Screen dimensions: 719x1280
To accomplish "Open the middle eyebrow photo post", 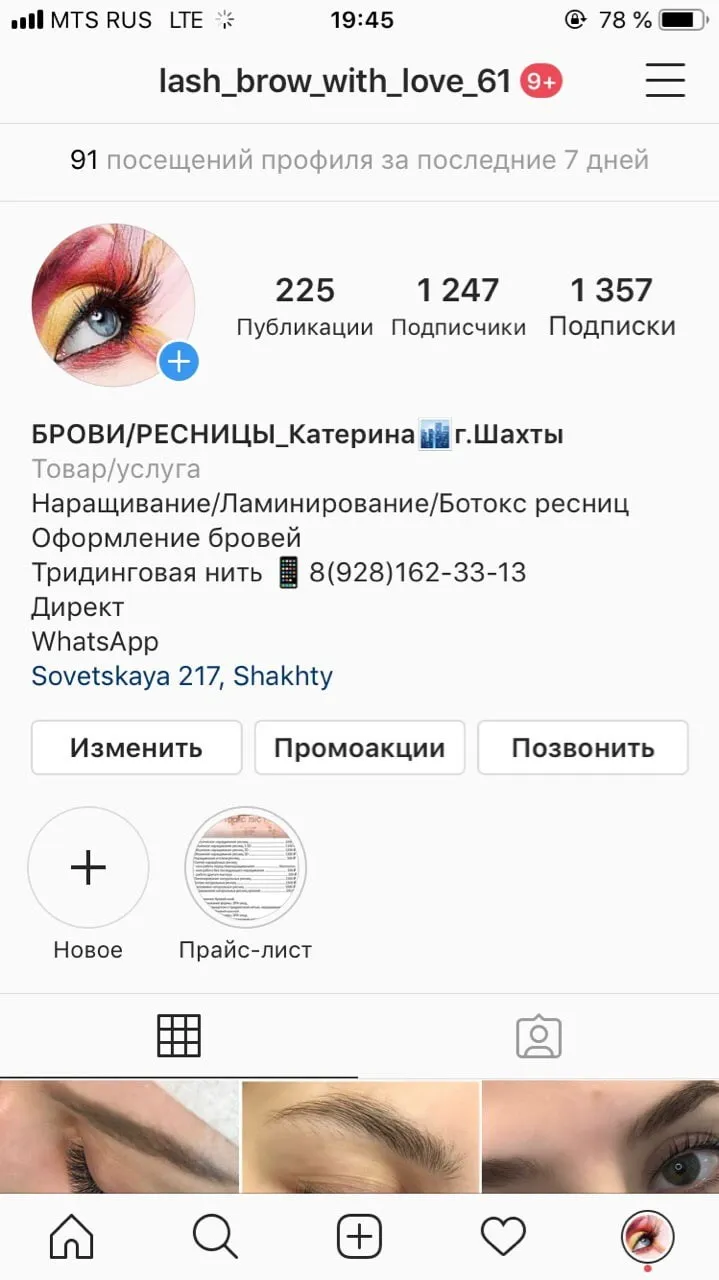I will coord(360,1137).
